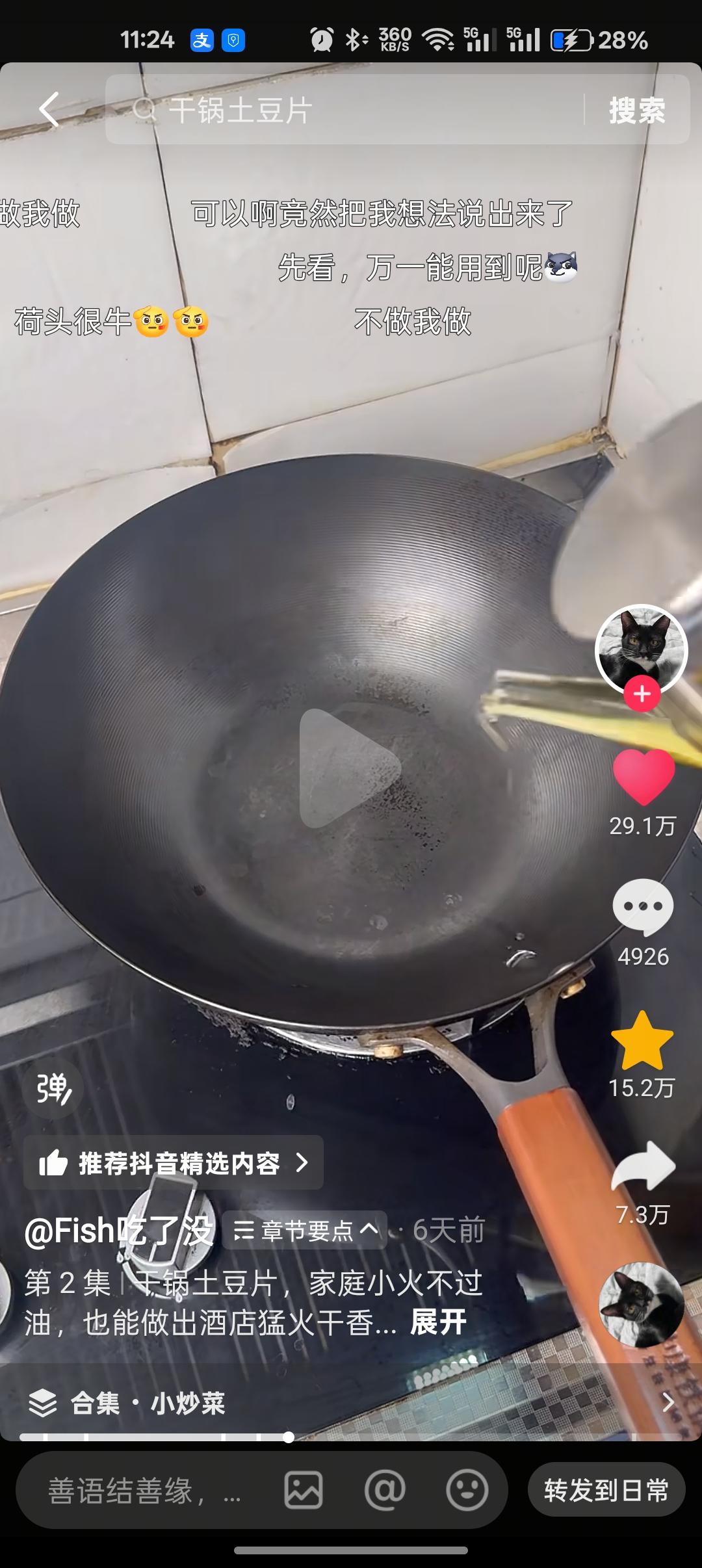Expand the description via 展开
Screen dimensions: 702x1568
[x=436, y=1322]
